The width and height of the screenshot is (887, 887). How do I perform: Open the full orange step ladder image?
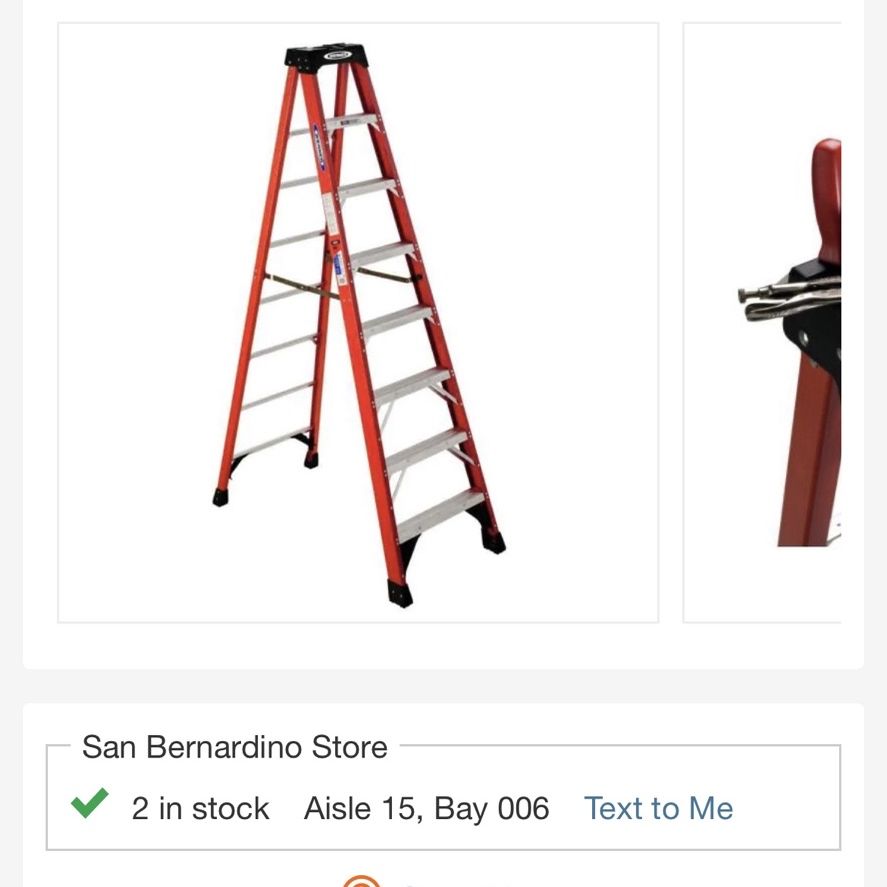tap(358, 322)
